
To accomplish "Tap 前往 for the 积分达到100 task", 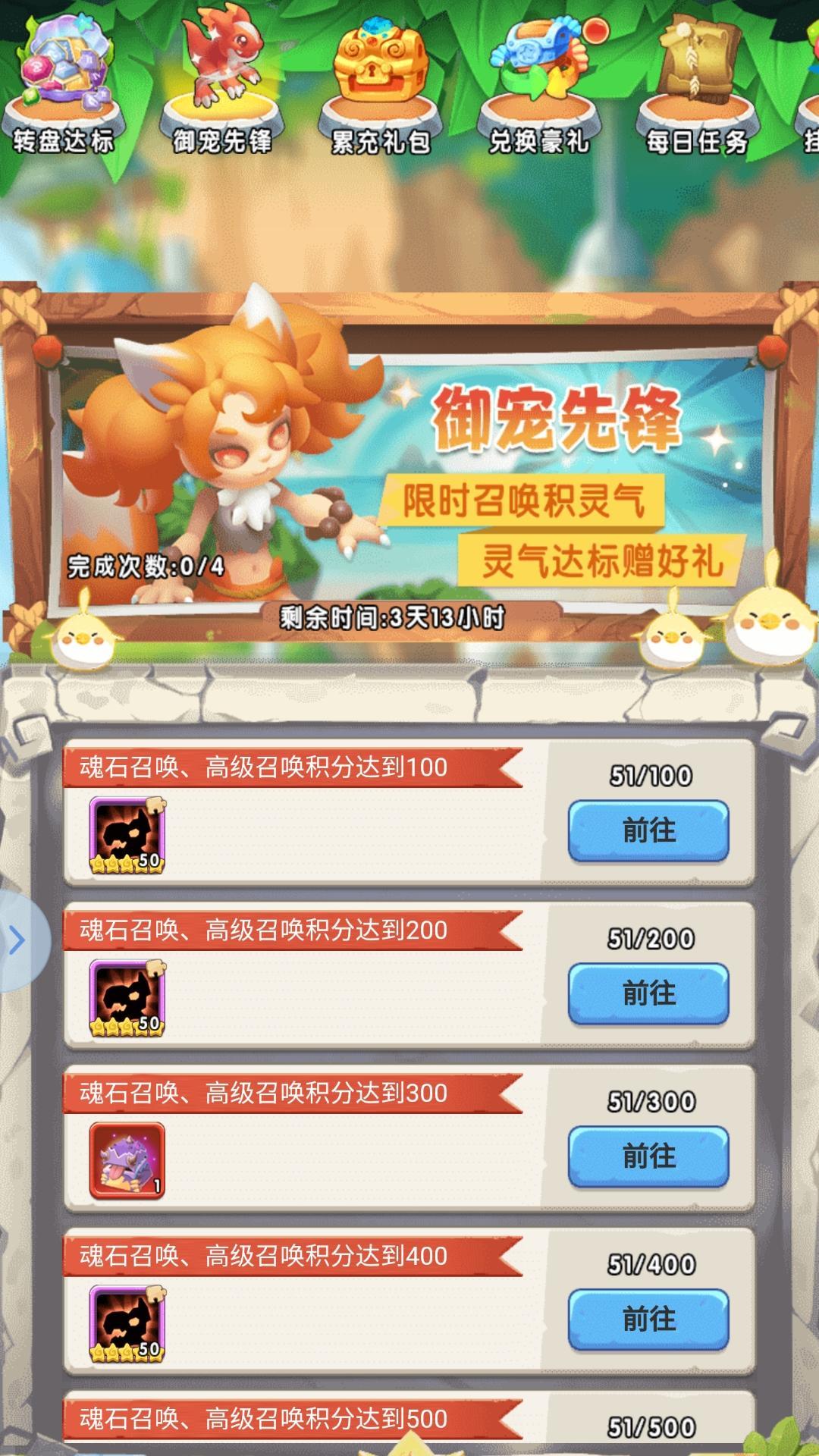I will pos(648,831).
